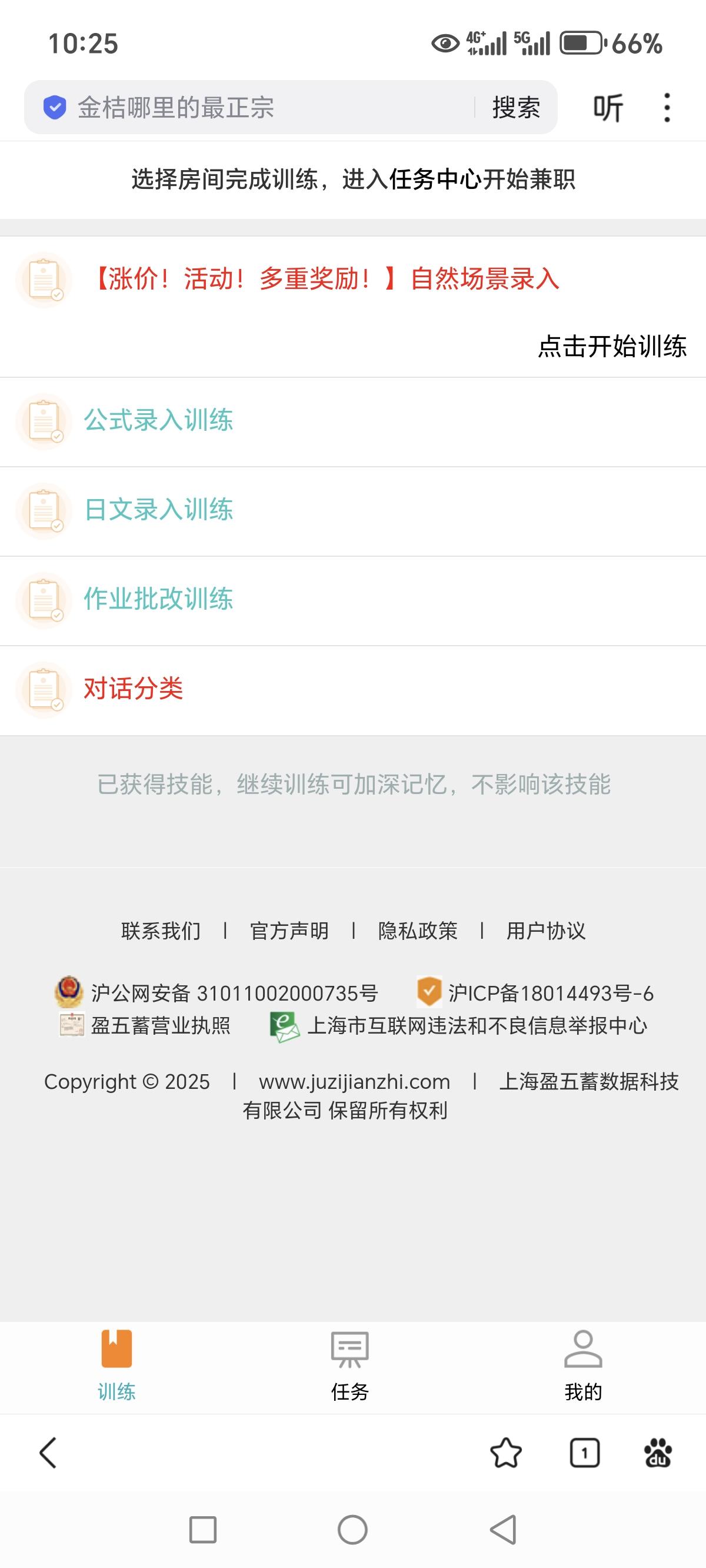Open the 自然场景录入 training room
Image resolution: width=706 pixels, height=1568 pixels.
[353, 307]
